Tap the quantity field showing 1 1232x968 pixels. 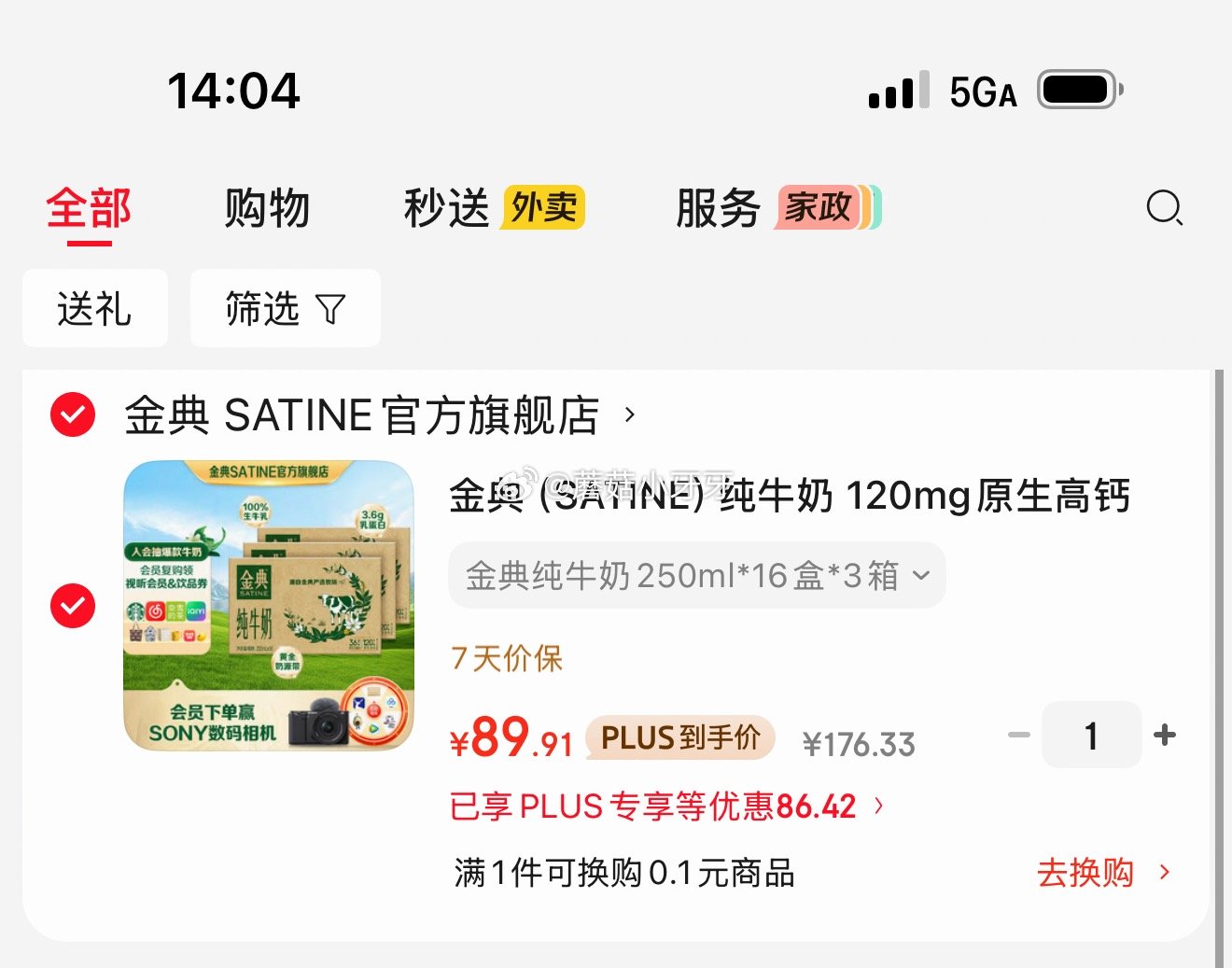coord(1091,736)
